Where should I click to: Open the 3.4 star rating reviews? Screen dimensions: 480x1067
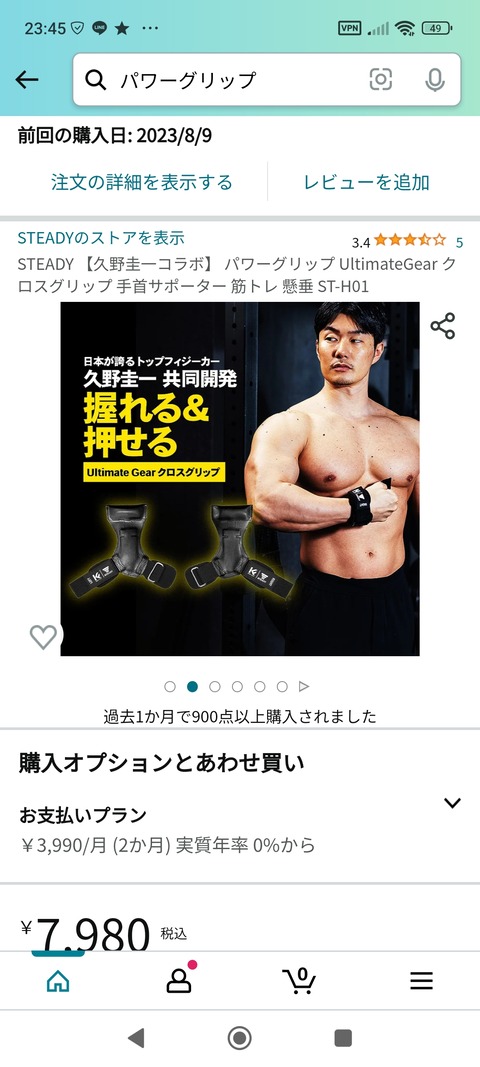tap(407, 241)
